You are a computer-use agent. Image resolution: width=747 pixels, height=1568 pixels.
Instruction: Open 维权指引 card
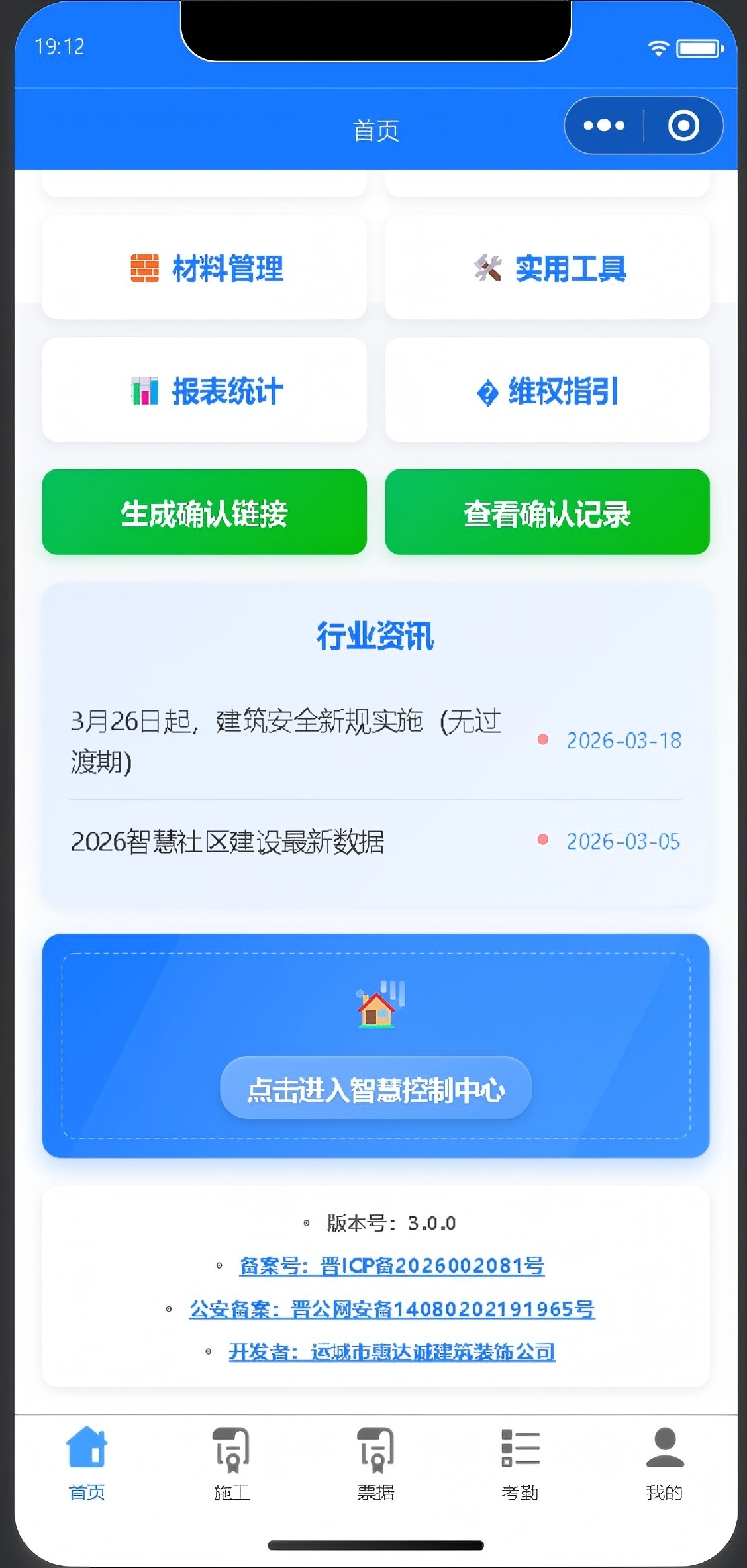click(x=547, y=391)
